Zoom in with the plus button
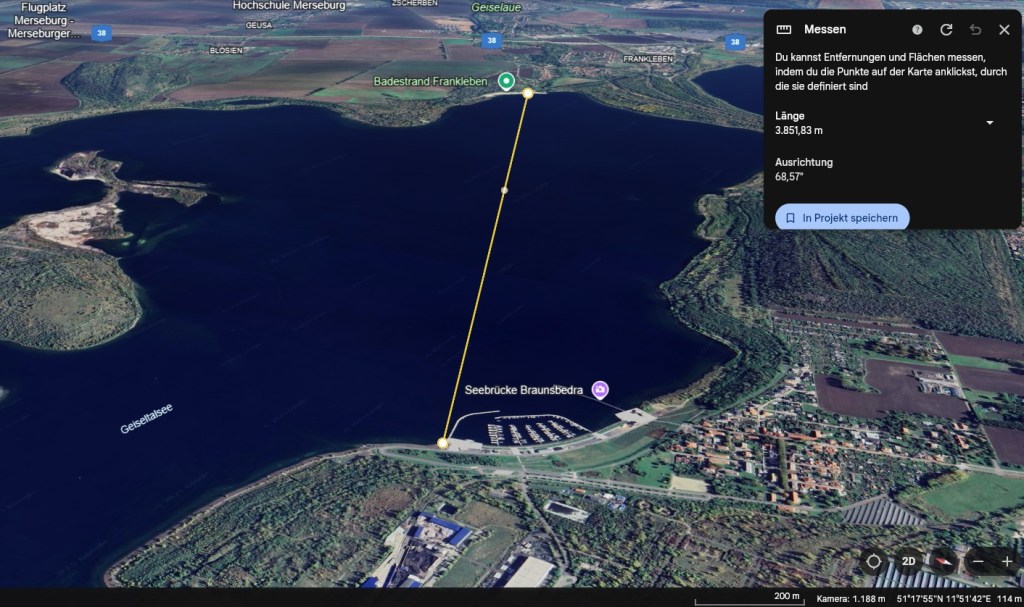 pos(1005,562)
